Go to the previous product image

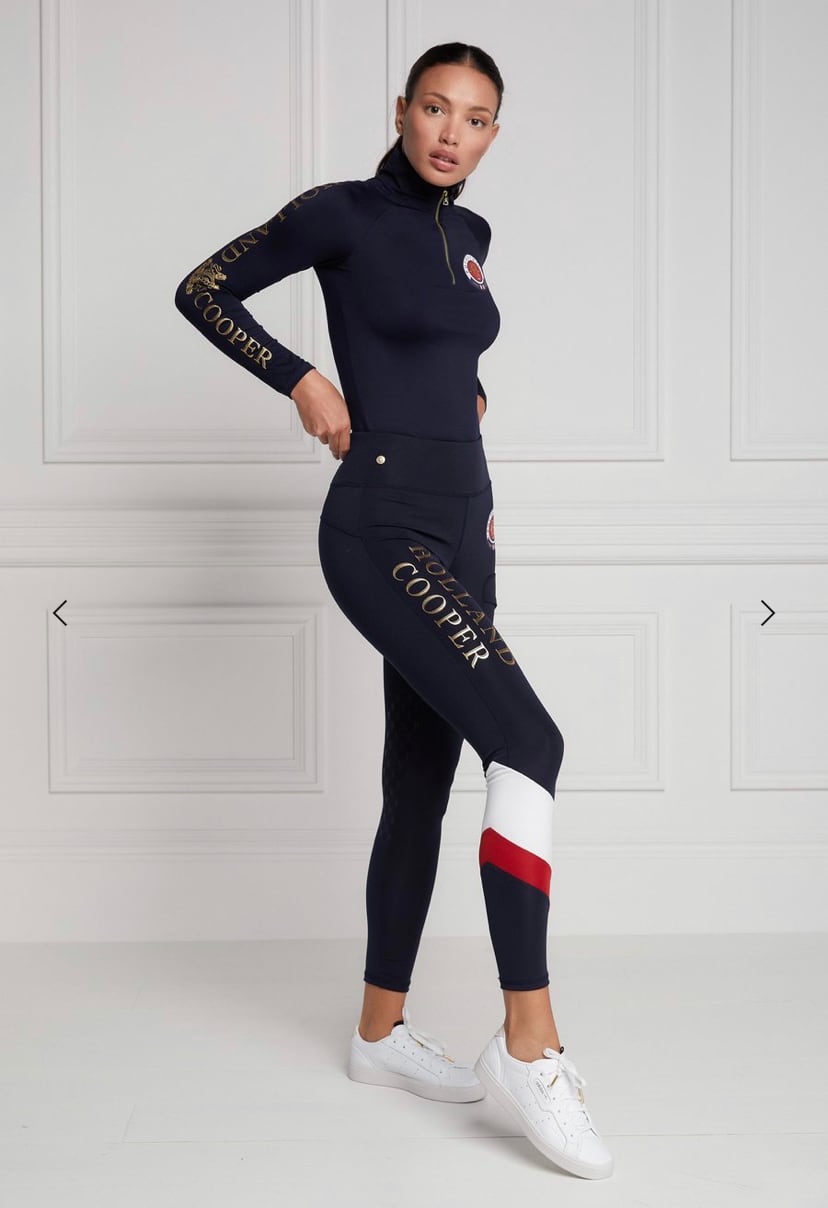point(60,613)
